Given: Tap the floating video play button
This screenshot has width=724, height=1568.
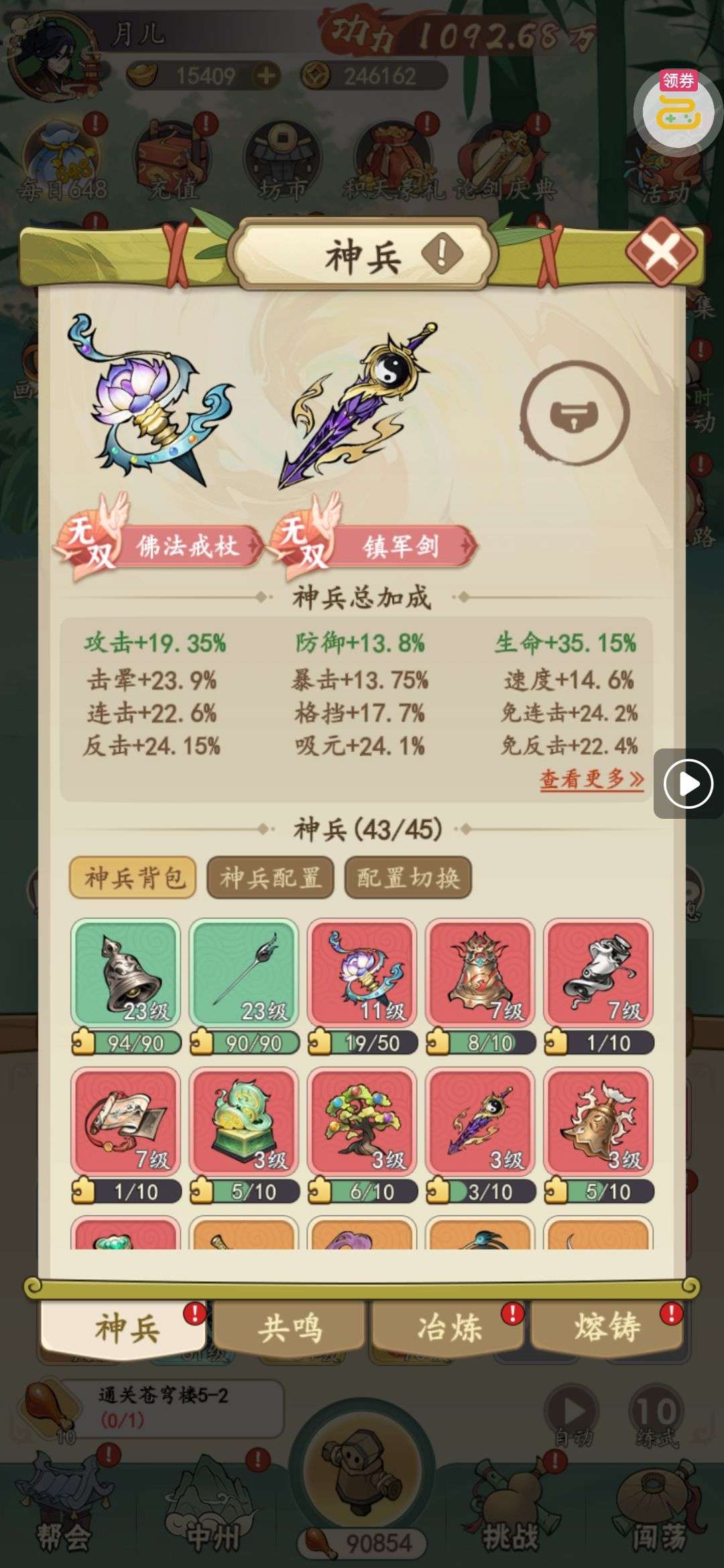Looking at the screenshot, I should 688,783.
